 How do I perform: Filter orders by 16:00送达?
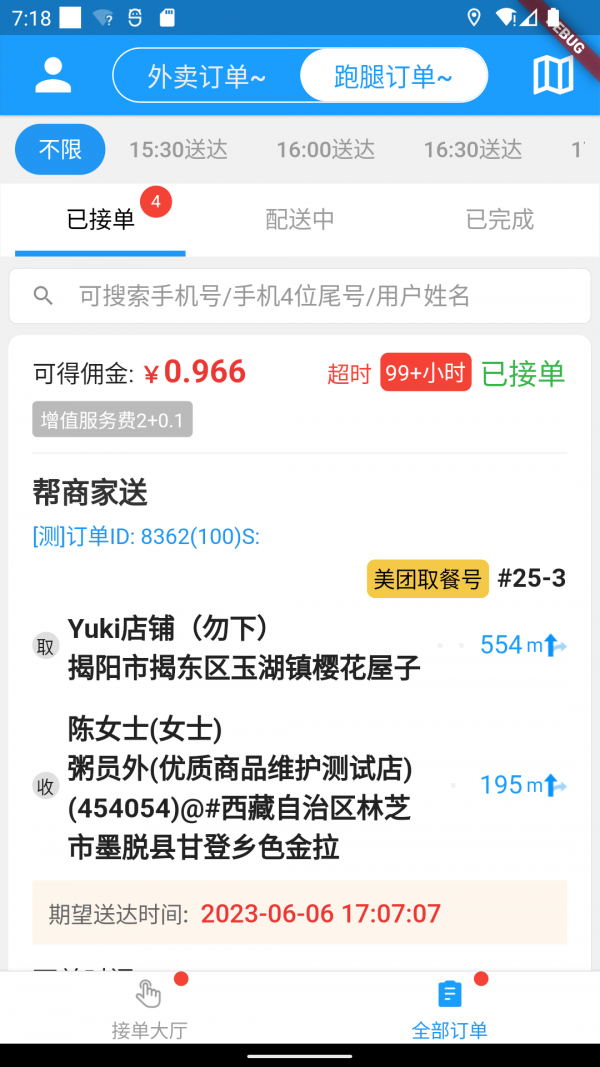click(325, 150)
